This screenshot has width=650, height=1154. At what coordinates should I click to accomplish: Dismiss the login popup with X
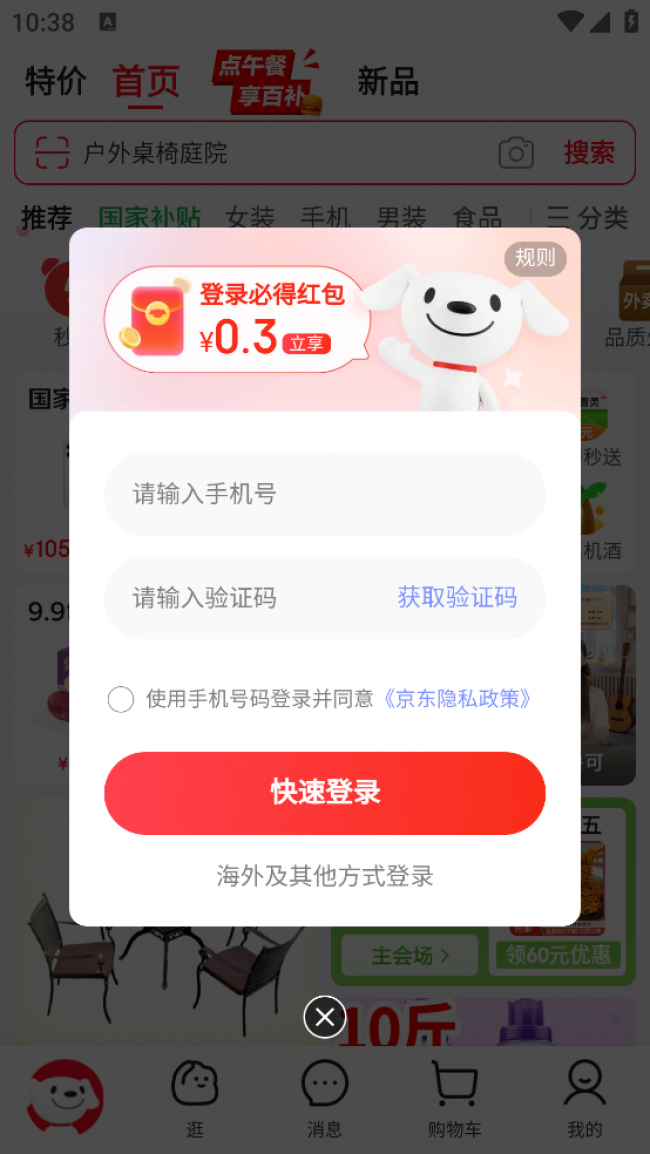(x=325, y=1017)
